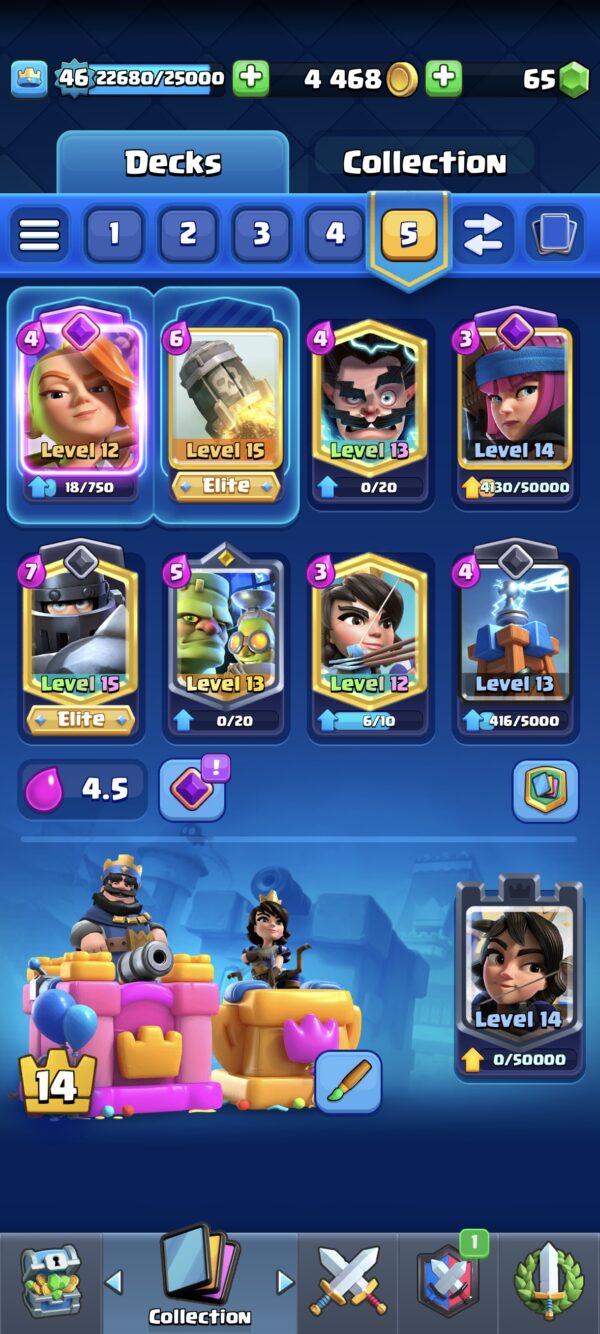The image size is (600, 1334).
Task: Open the Shop chest tab
Action: click(x=50, y=1282)
